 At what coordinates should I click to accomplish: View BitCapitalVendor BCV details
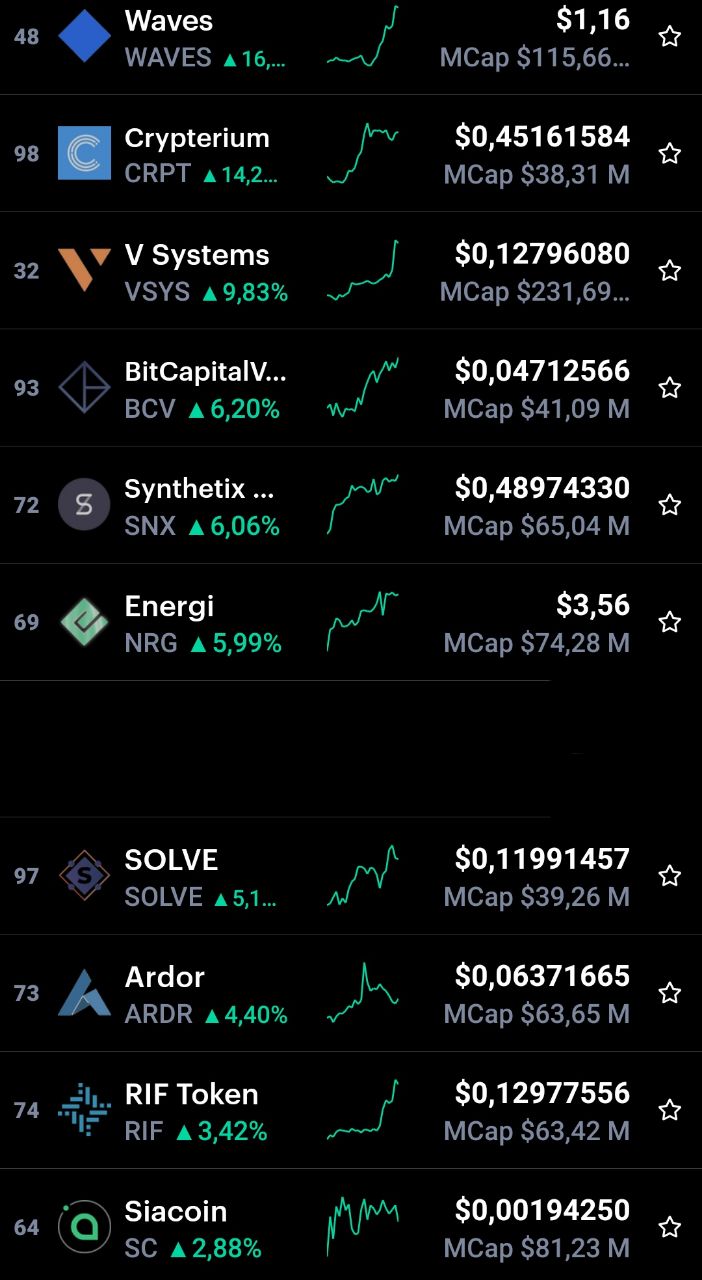click(x=351, y=387)
